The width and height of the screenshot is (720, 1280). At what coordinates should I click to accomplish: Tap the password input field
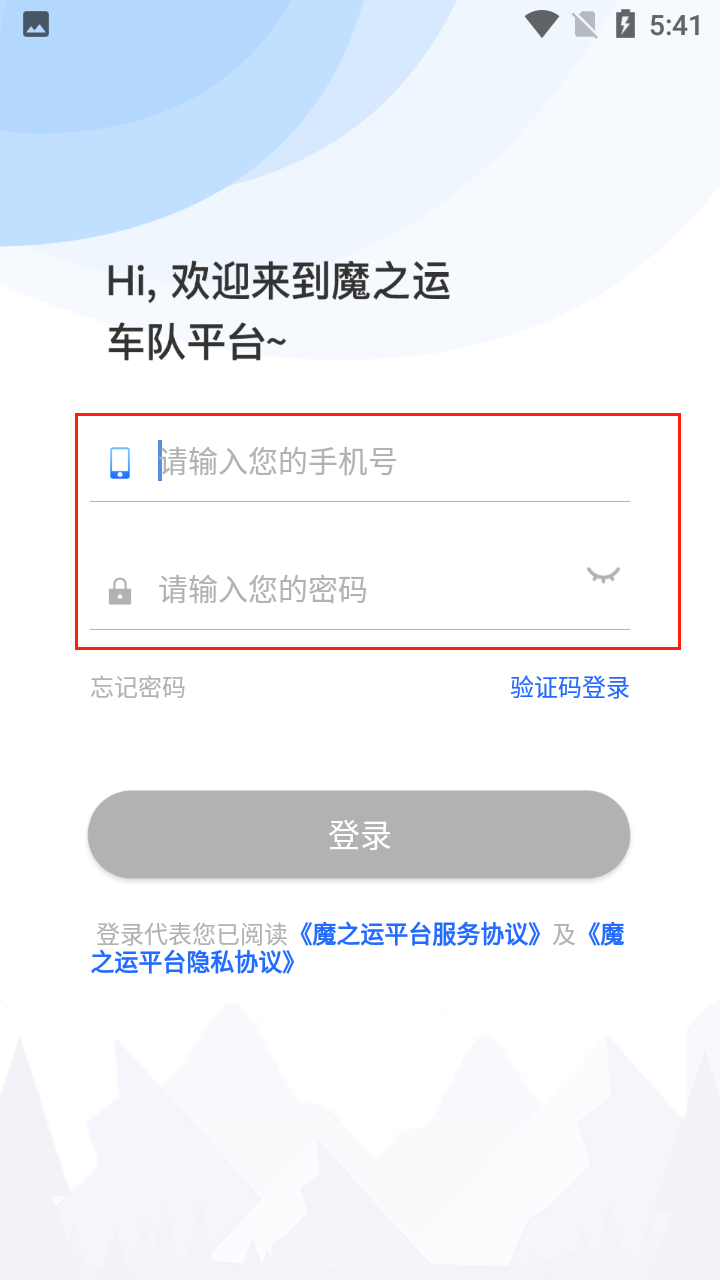[x=365, y=590]
